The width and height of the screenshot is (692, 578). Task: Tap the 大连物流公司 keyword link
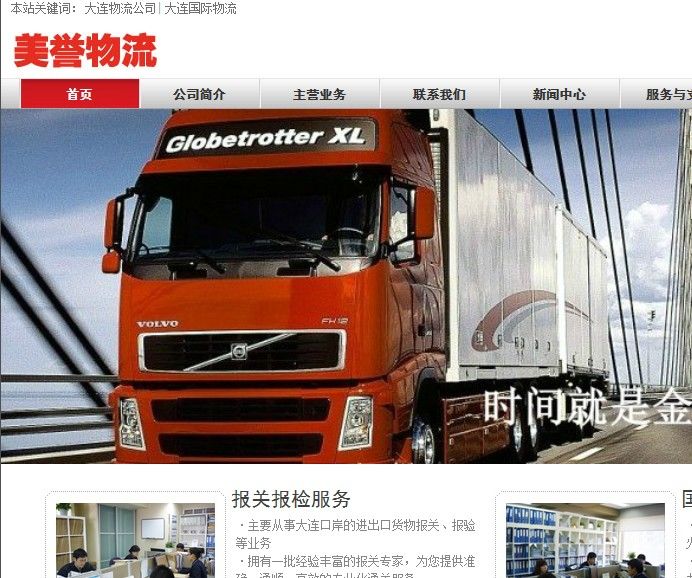120,9
